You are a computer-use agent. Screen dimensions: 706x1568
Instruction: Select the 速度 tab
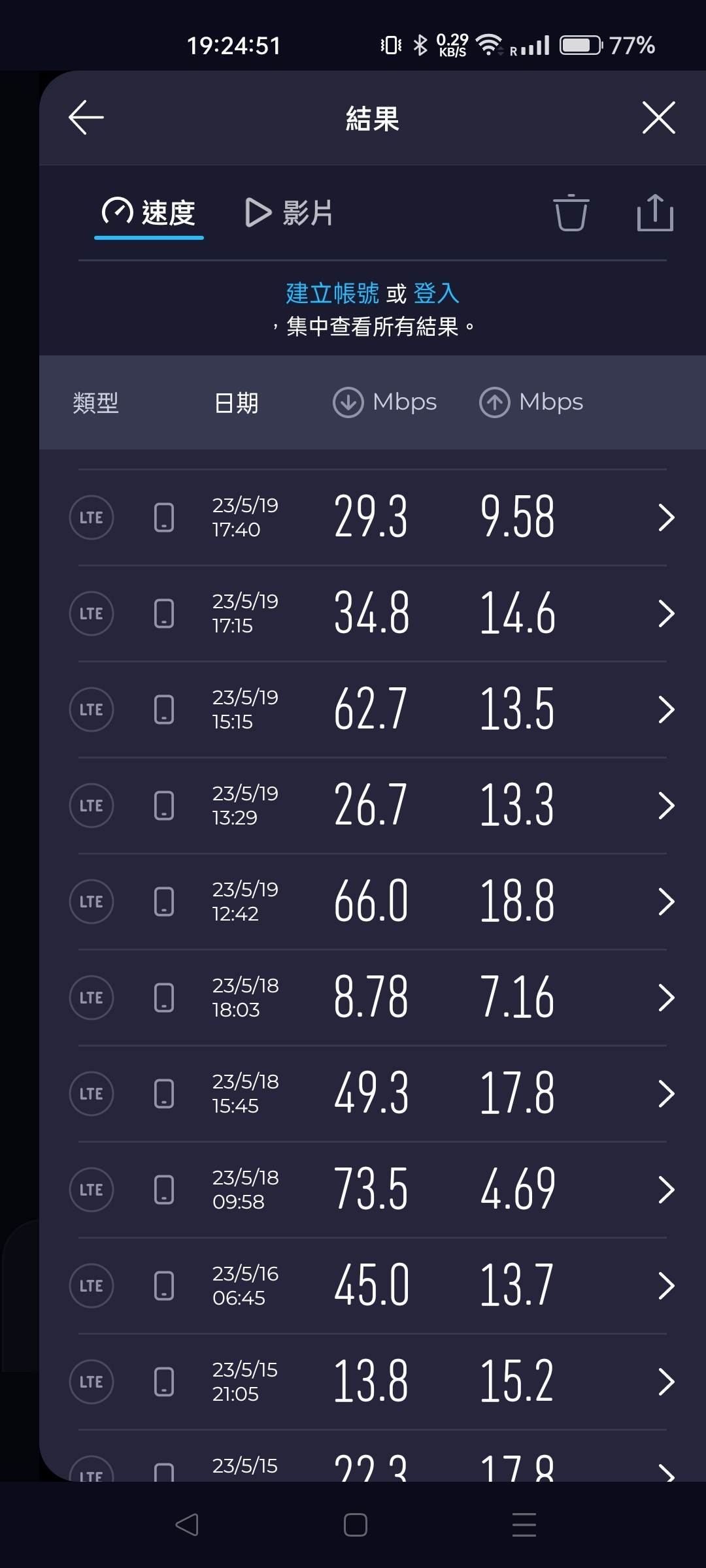coord(149,213)
